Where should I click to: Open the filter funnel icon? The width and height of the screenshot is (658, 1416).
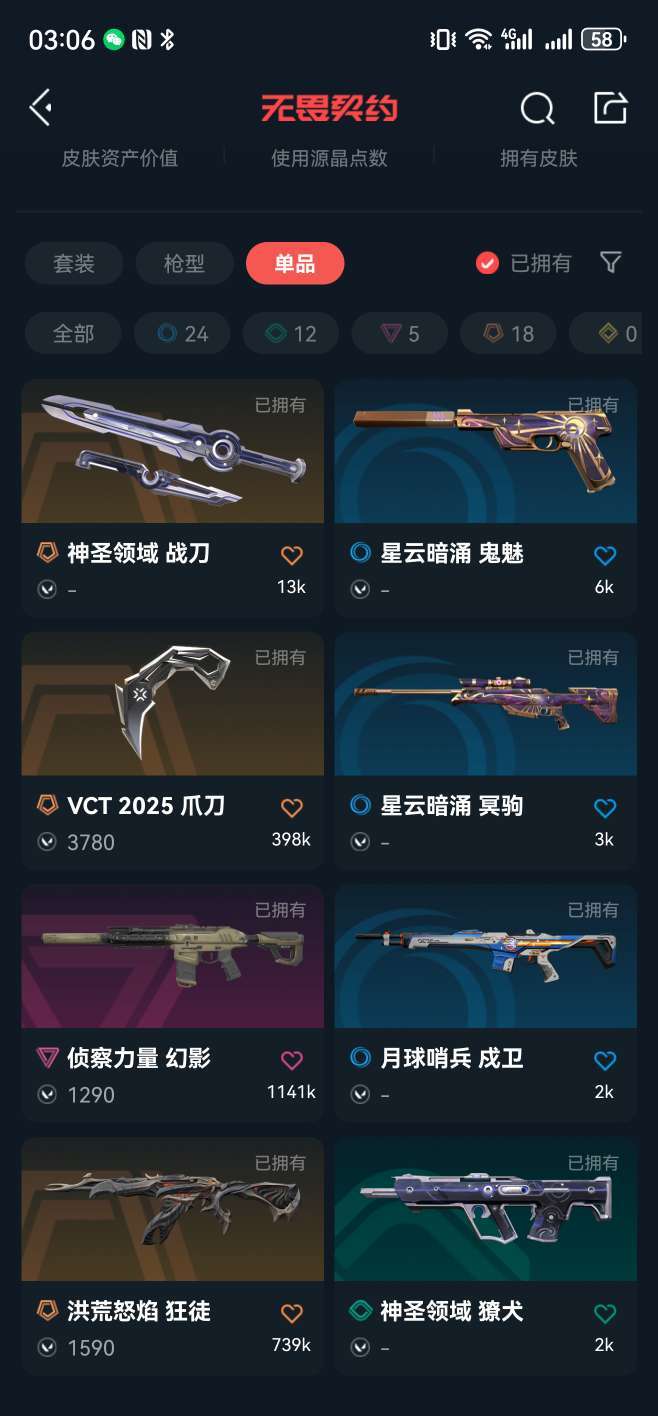[x=611, y=262]
